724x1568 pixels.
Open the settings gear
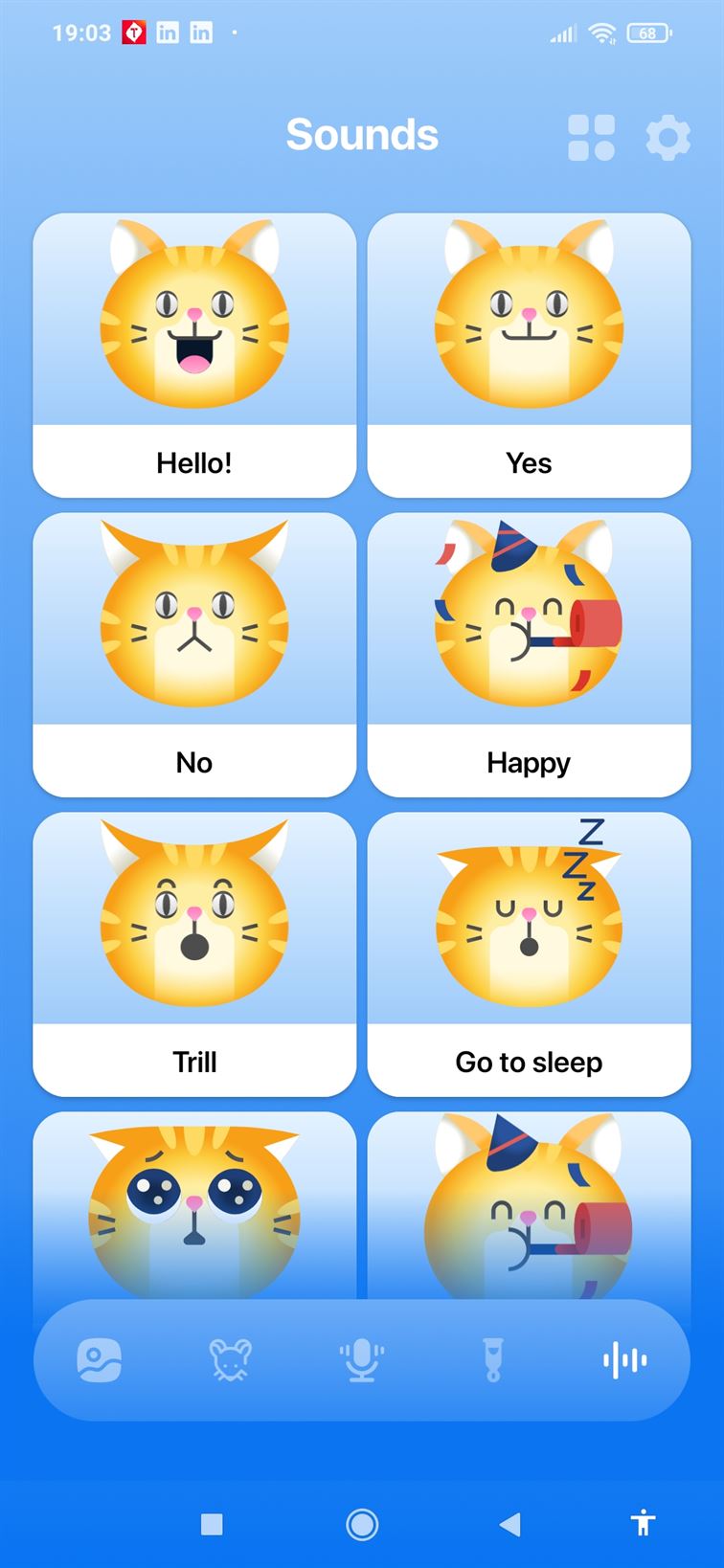point(667,138)
